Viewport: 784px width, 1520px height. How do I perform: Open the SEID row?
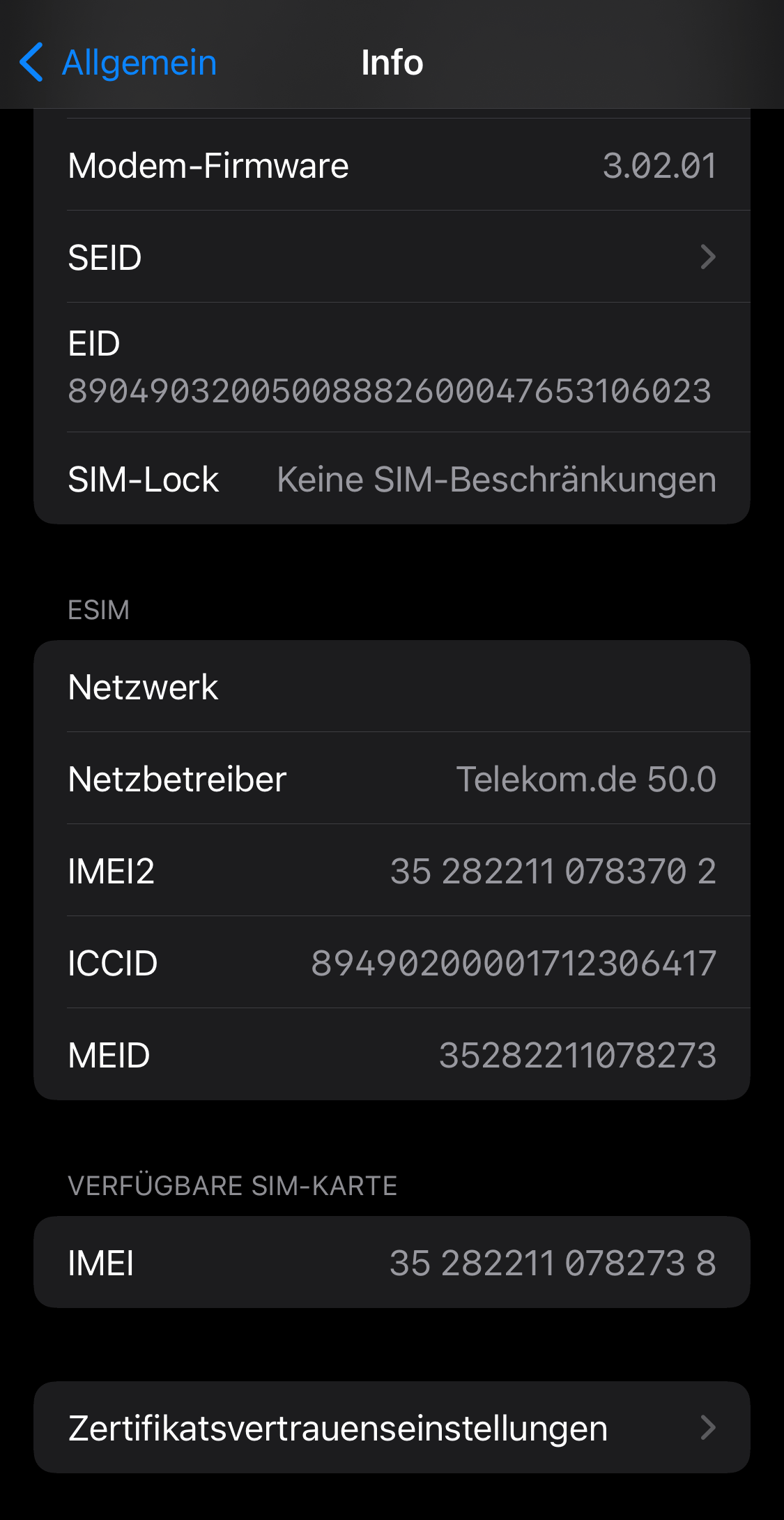point(392,257)
